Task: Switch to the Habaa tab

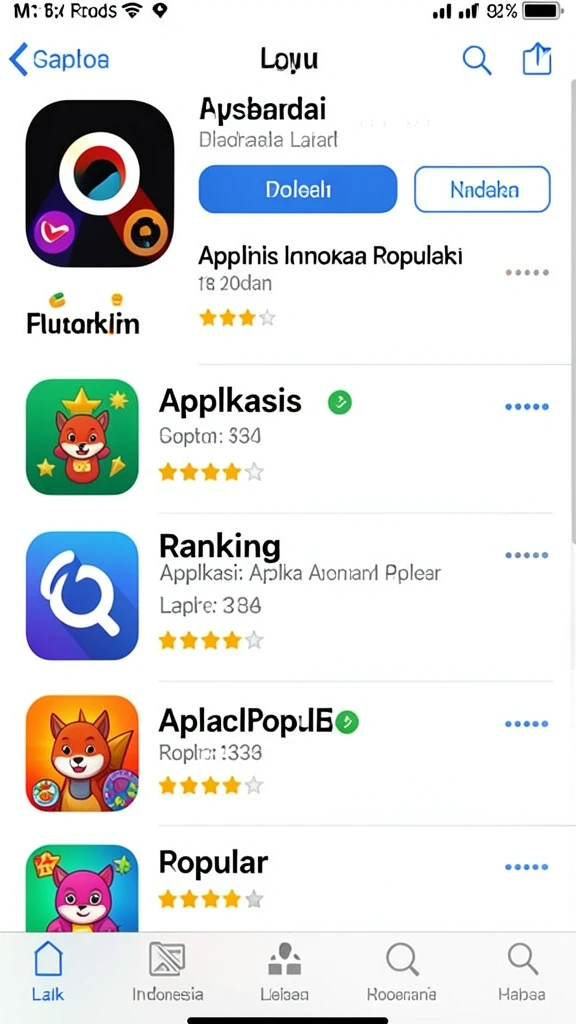Action: coord(522,971)
